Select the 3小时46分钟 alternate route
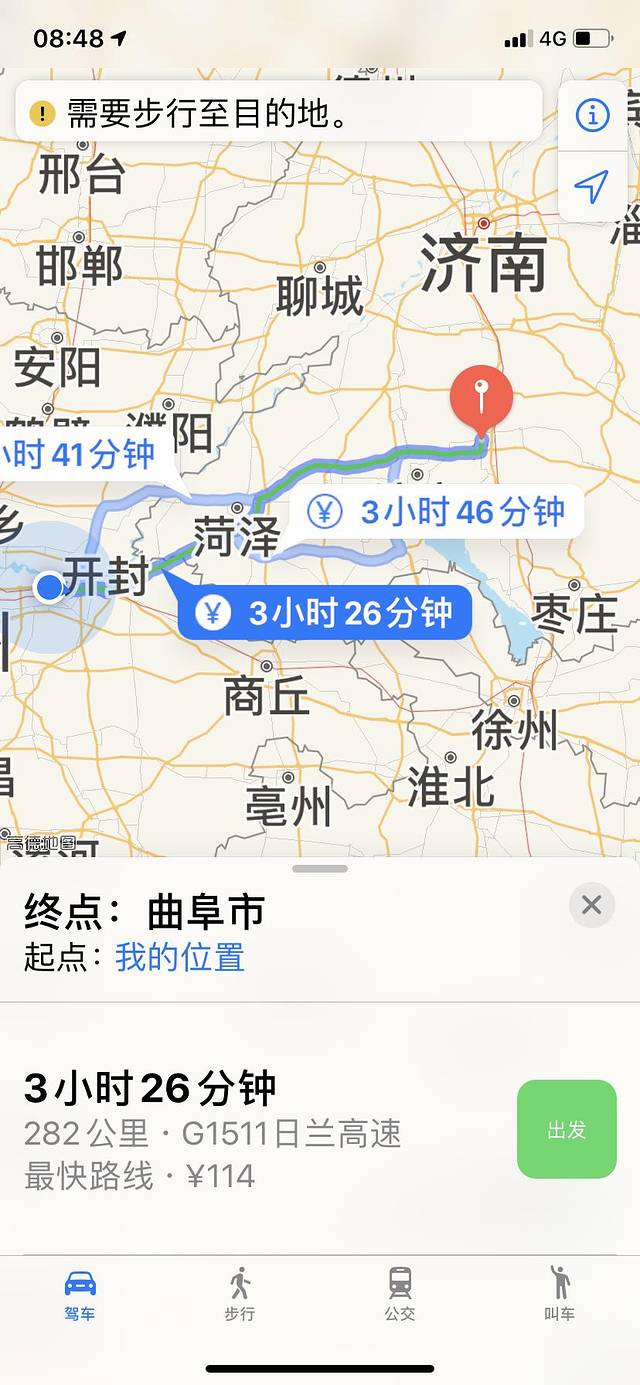Screen dimensions: 640x1385 (x=440, y=512)
